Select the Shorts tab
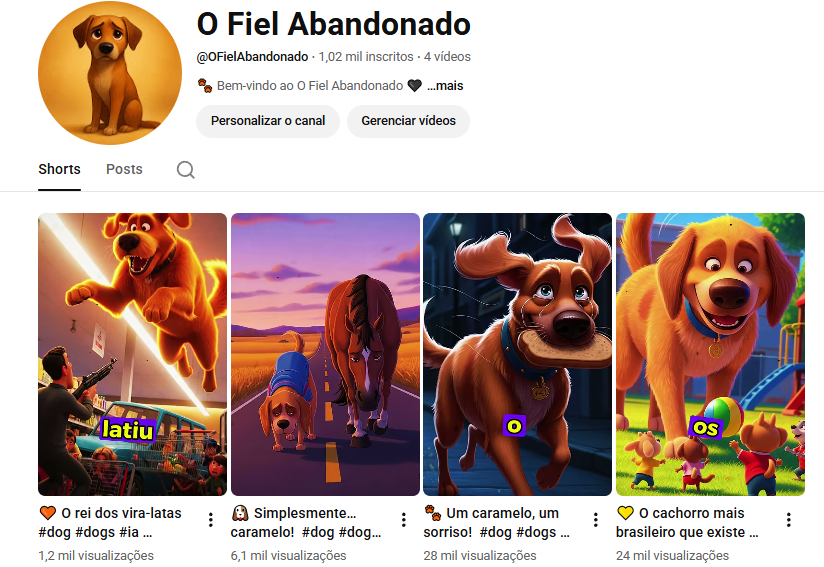Screen dimensions: 824x567 (x=59, y=169)
